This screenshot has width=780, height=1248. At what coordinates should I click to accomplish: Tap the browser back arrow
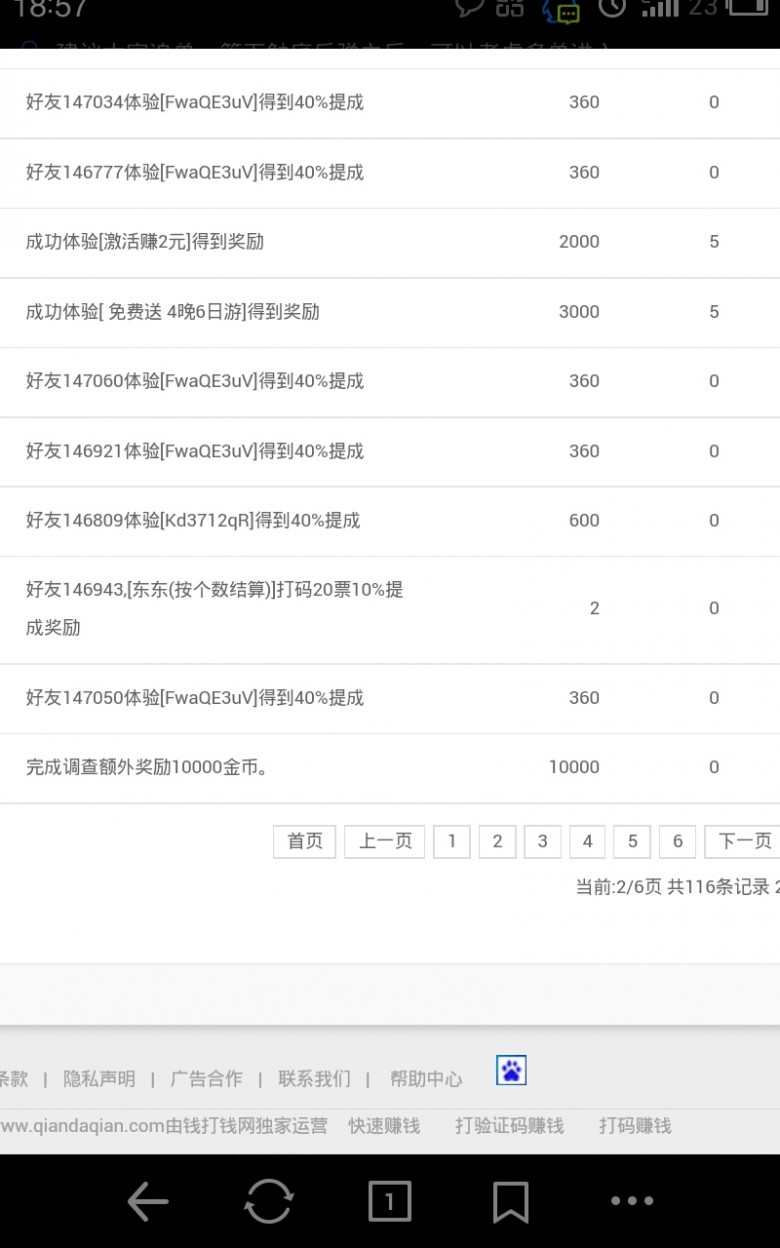click(148, 1201)
